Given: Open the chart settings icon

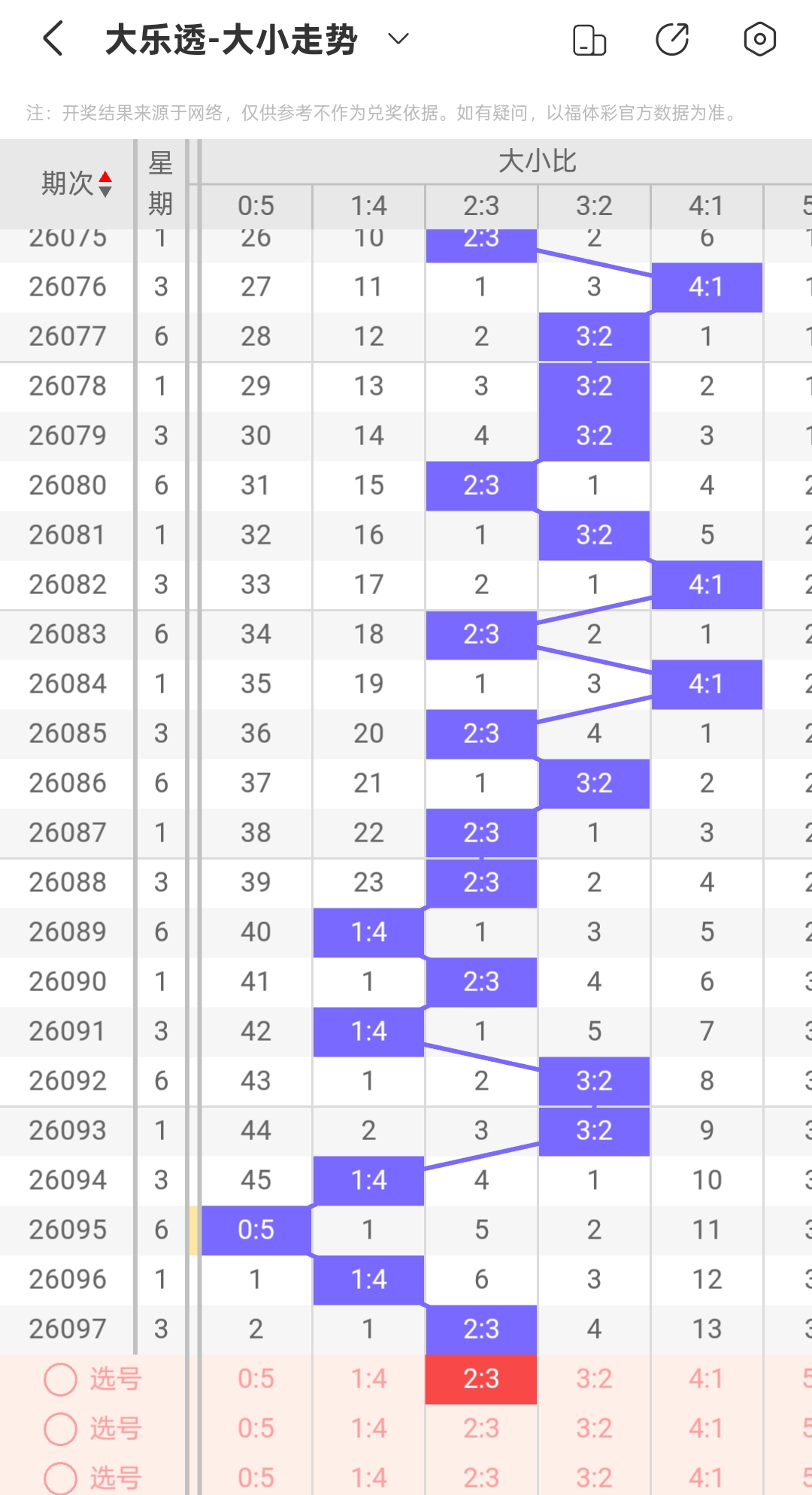Looking at the screenshot, I should tap(759, 39).
